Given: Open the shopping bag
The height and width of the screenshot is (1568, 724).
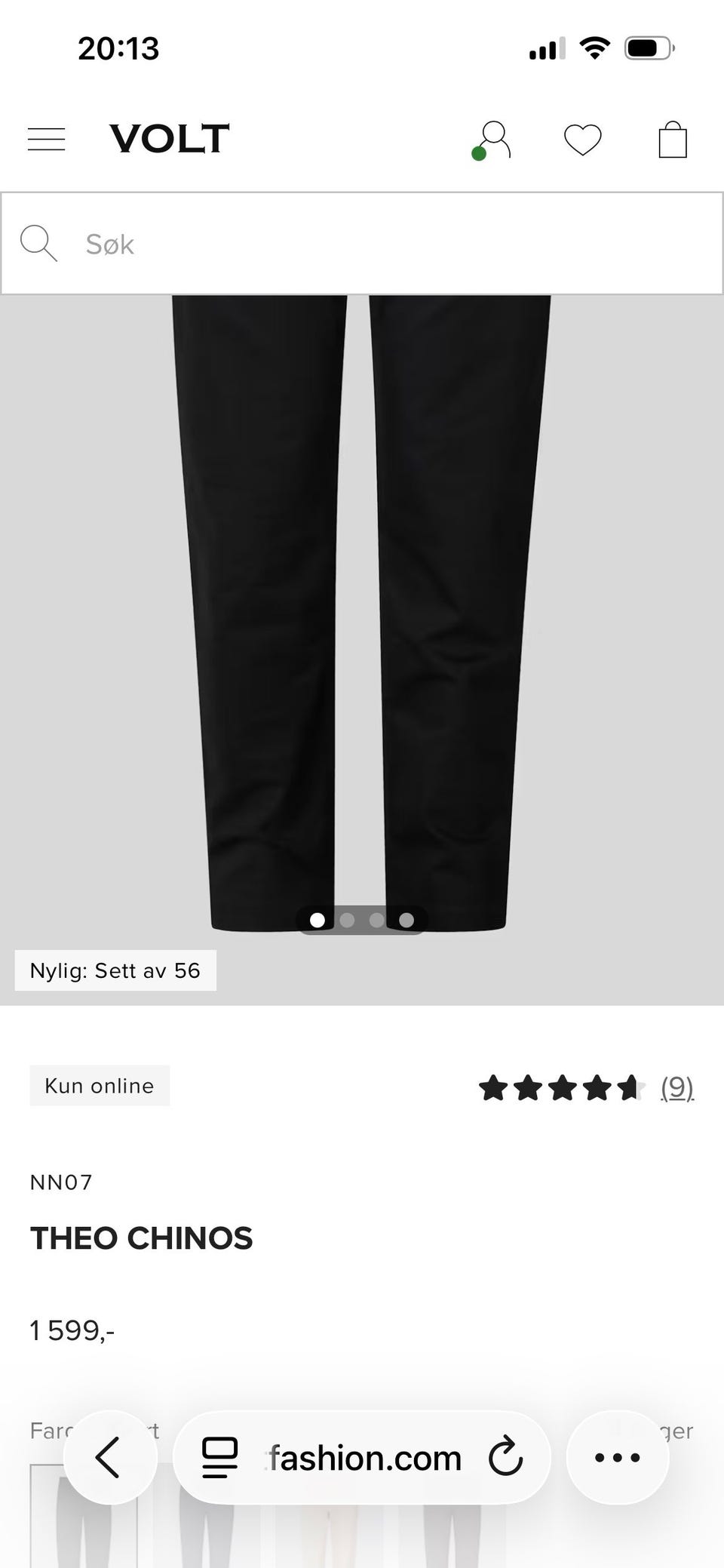Looking at the screenshot, I should pos(673,140).
